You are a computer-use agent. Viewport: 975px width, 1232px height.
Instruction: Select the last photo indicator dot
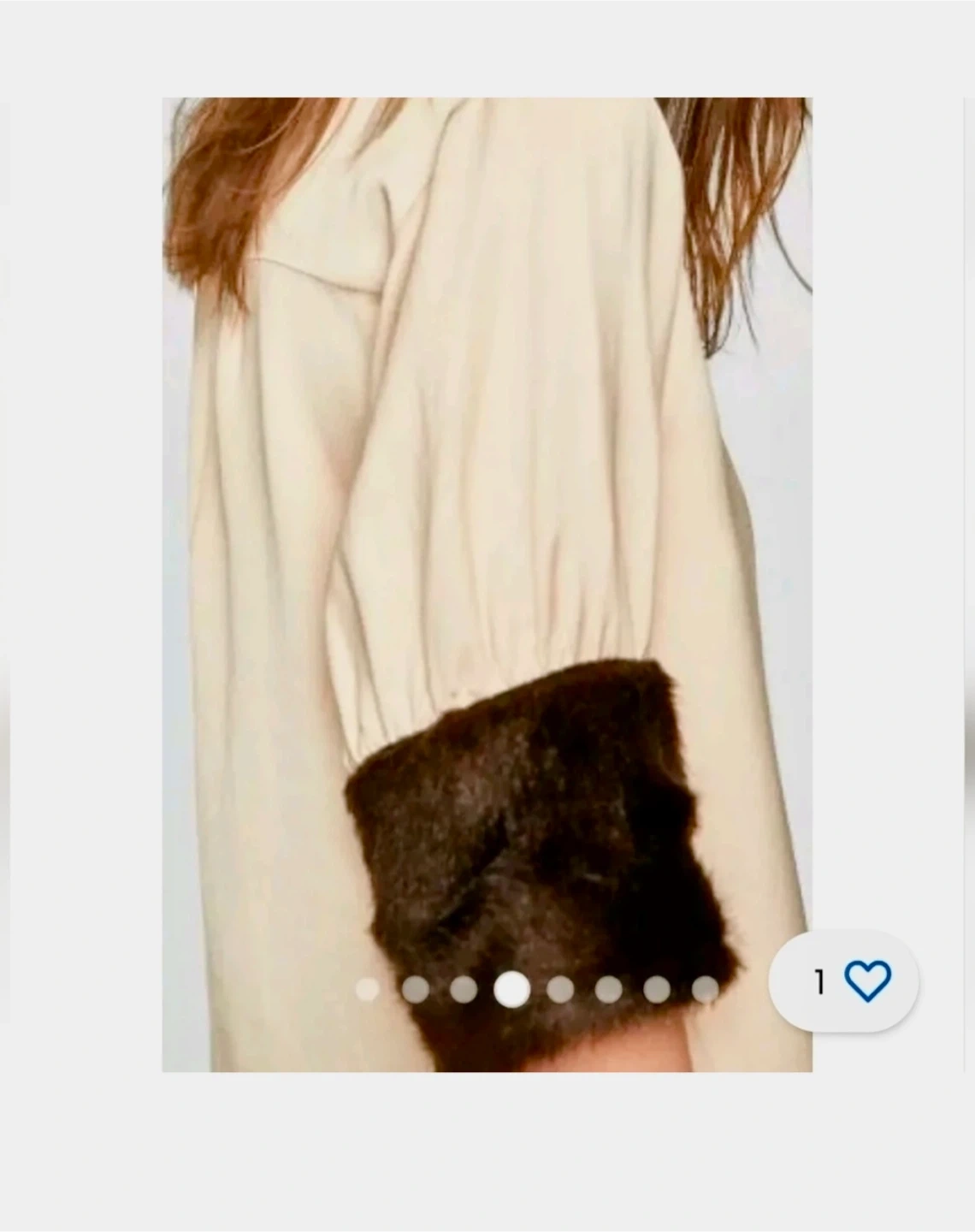(x=705, y=989)
